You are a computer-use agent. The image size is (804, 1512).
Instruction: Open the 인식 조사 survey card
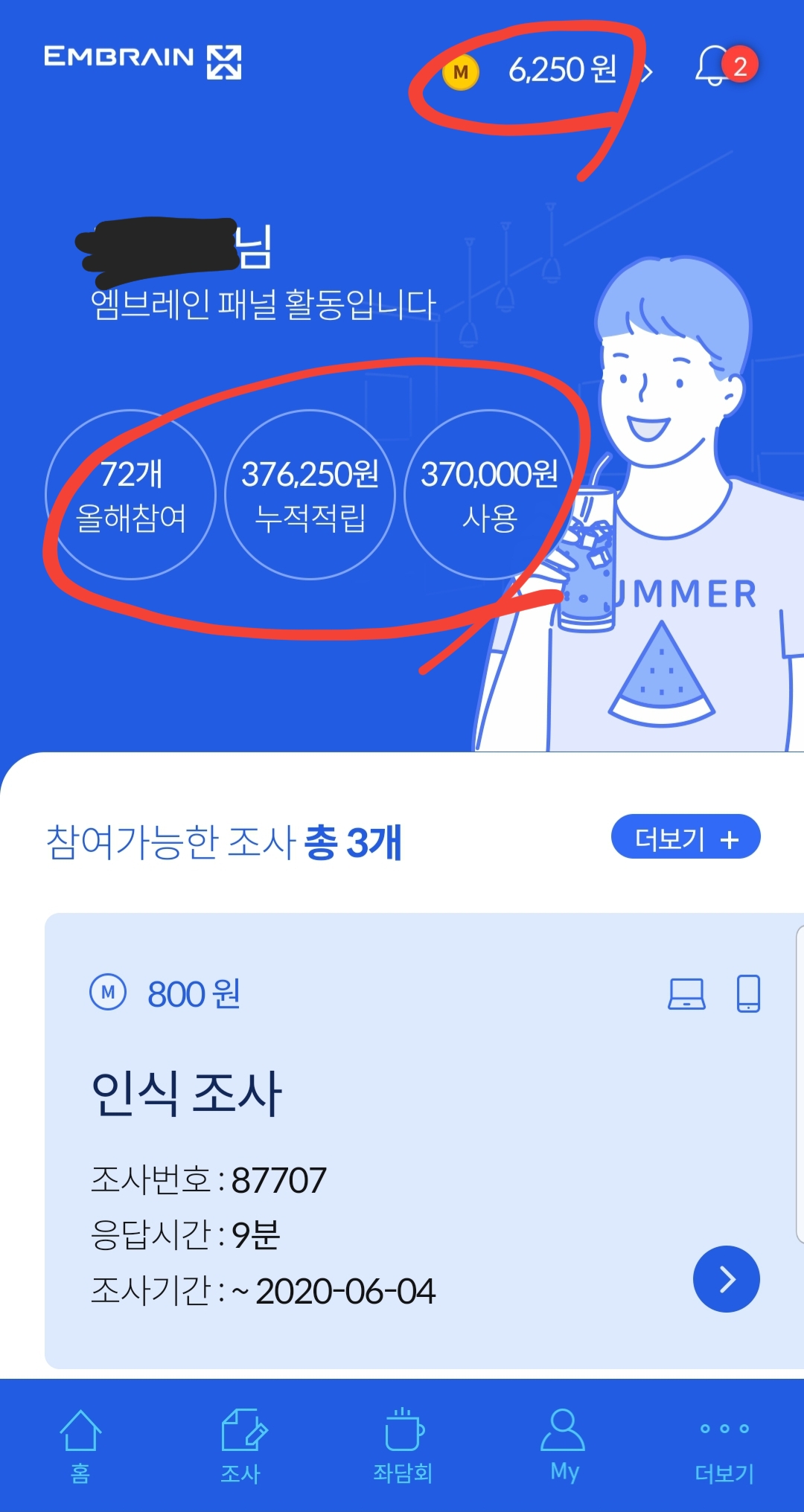point(372,1116)
